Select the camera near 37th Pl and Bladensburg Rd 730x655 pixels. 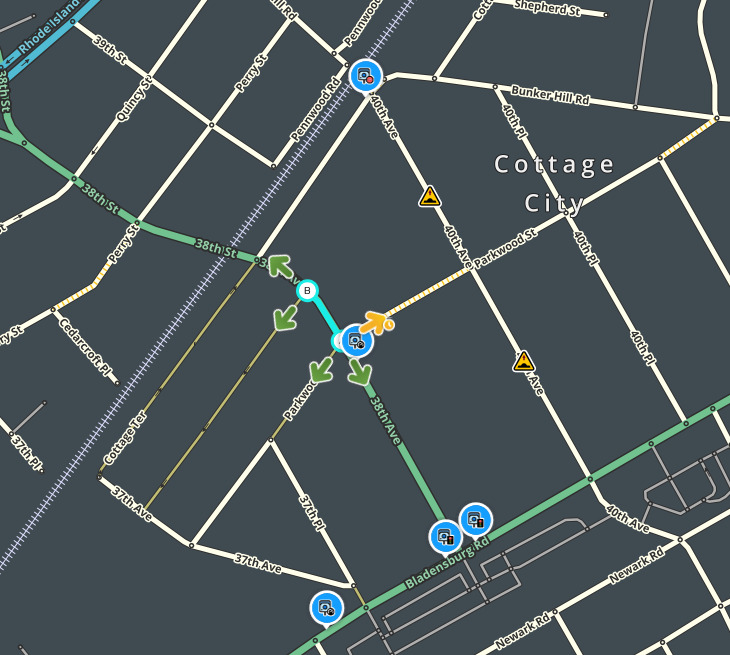click(325, 606)
